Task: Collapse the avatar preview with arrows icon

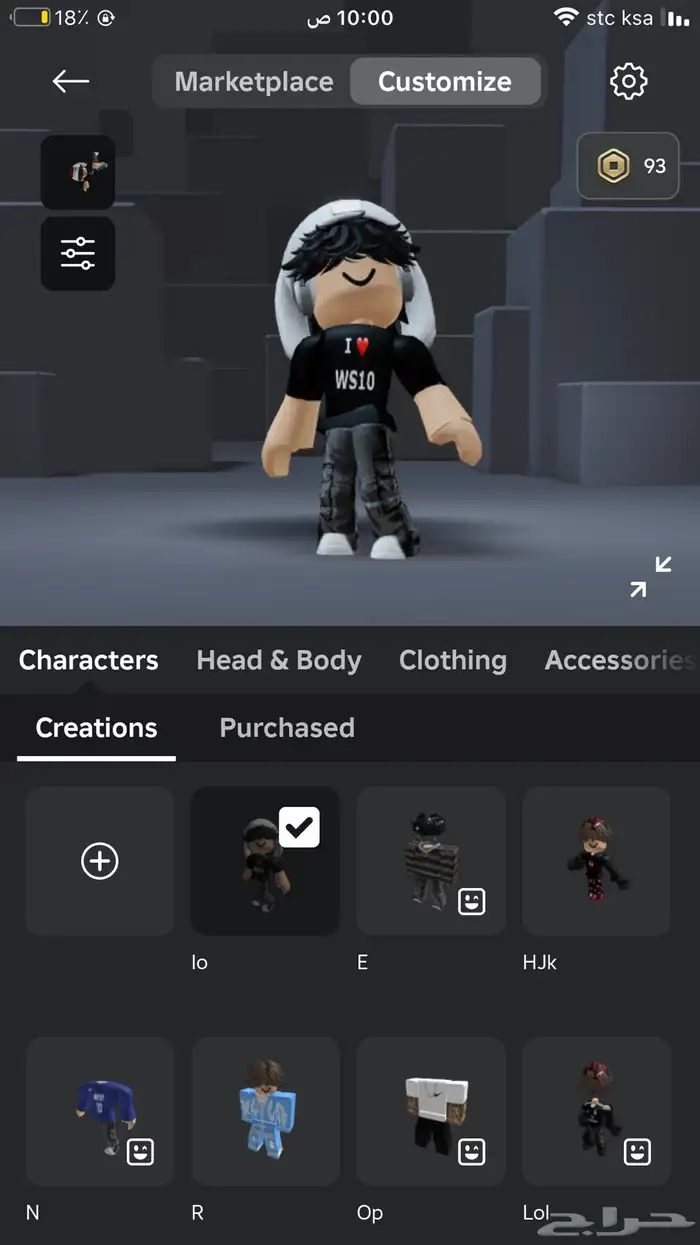Action: point(650,577)
